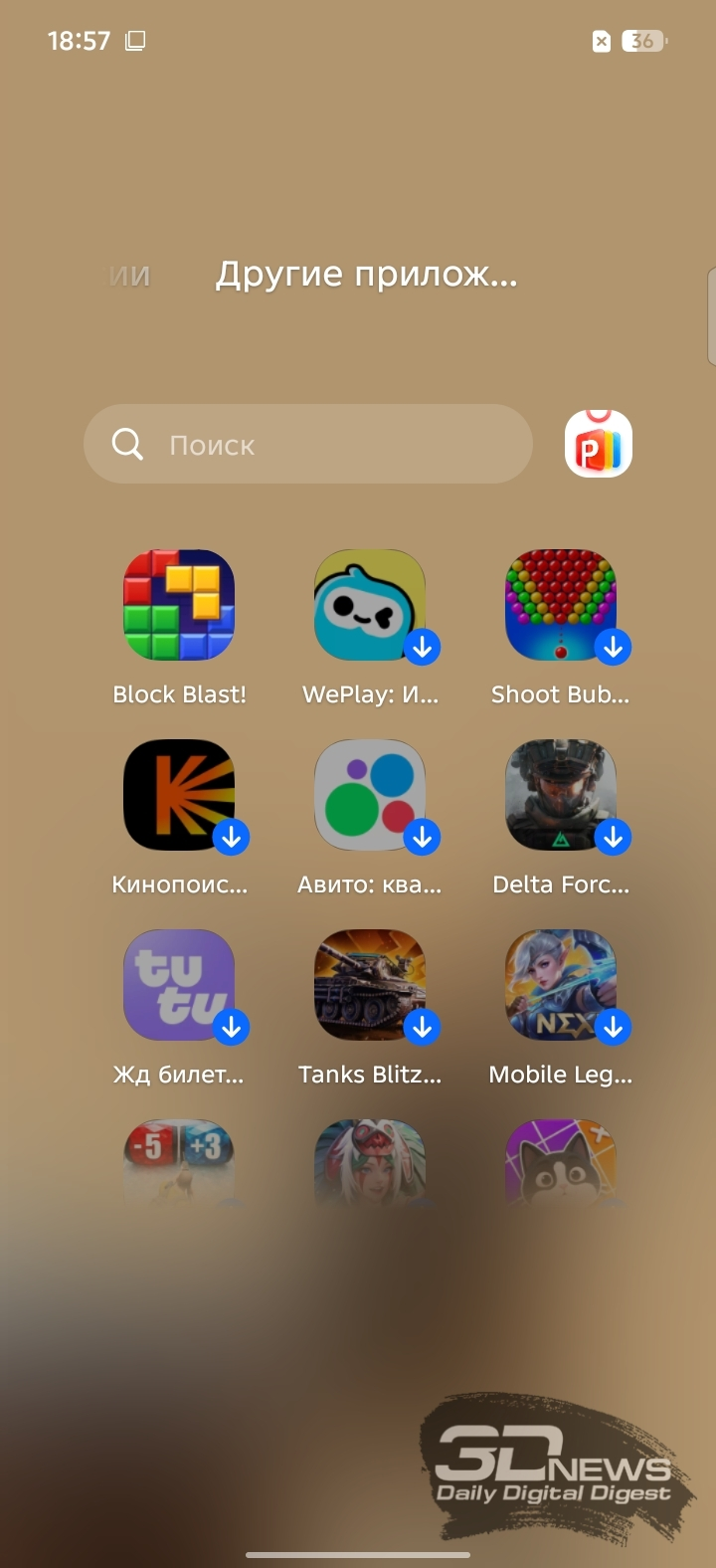The height and width of the screenshot is (1568, 716).
Task: Install the Shoot Bubble game
Action: coord(561,605)
